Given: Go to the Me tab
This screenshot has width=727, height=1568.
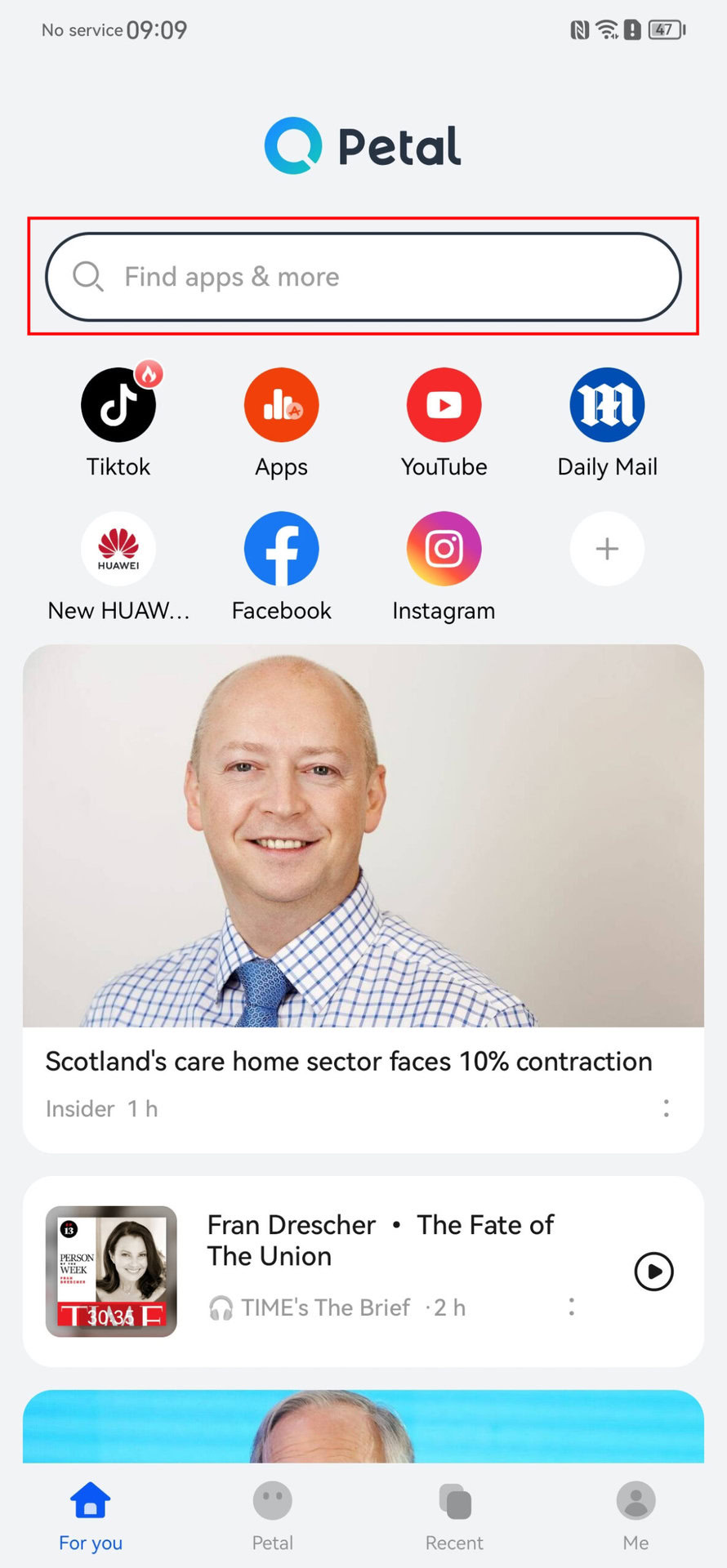Looking at the screenshot, I should [636, 1517].
